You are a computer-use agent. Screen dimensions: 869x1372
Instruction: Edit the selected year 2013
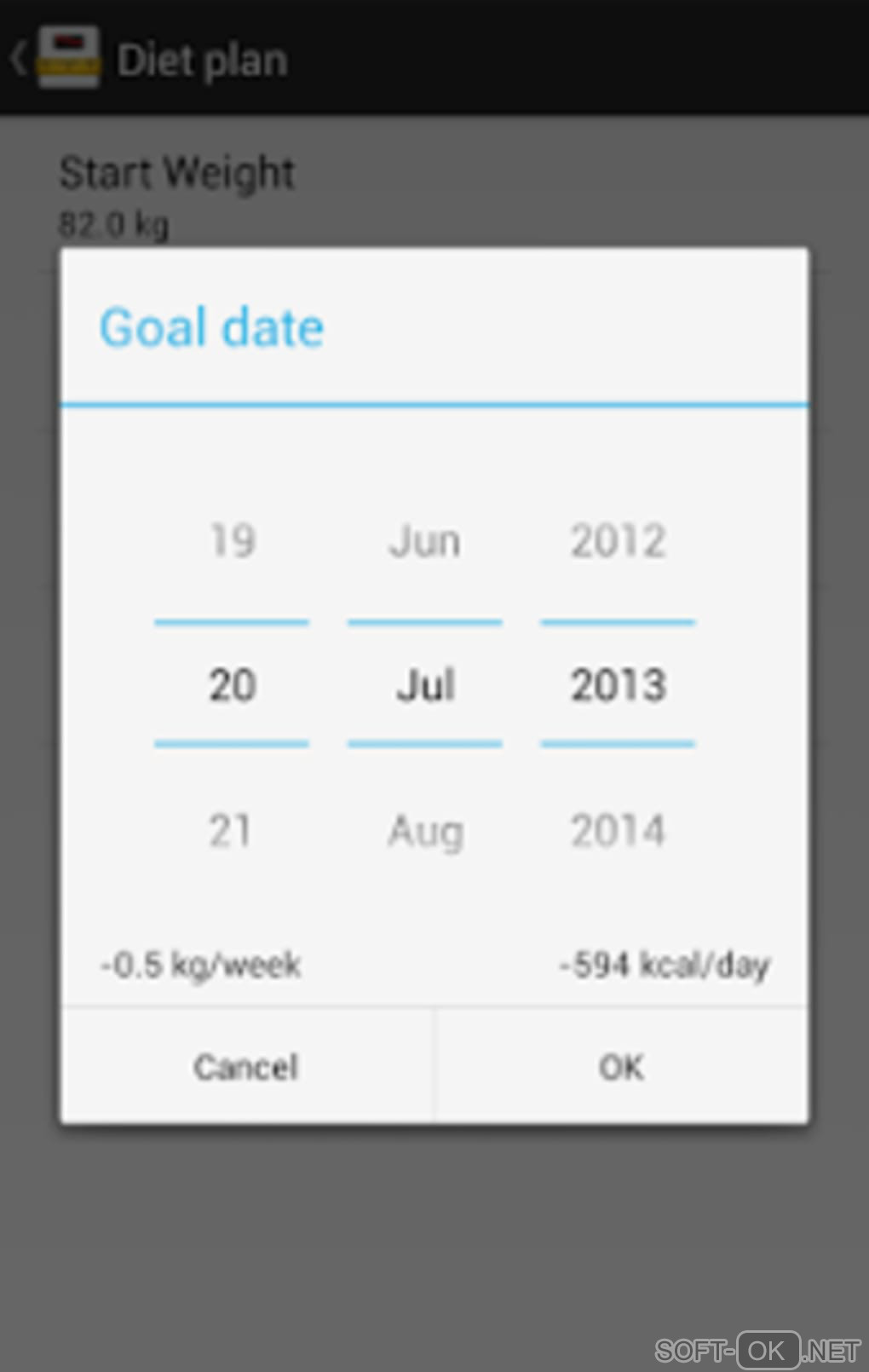(618, 684)
